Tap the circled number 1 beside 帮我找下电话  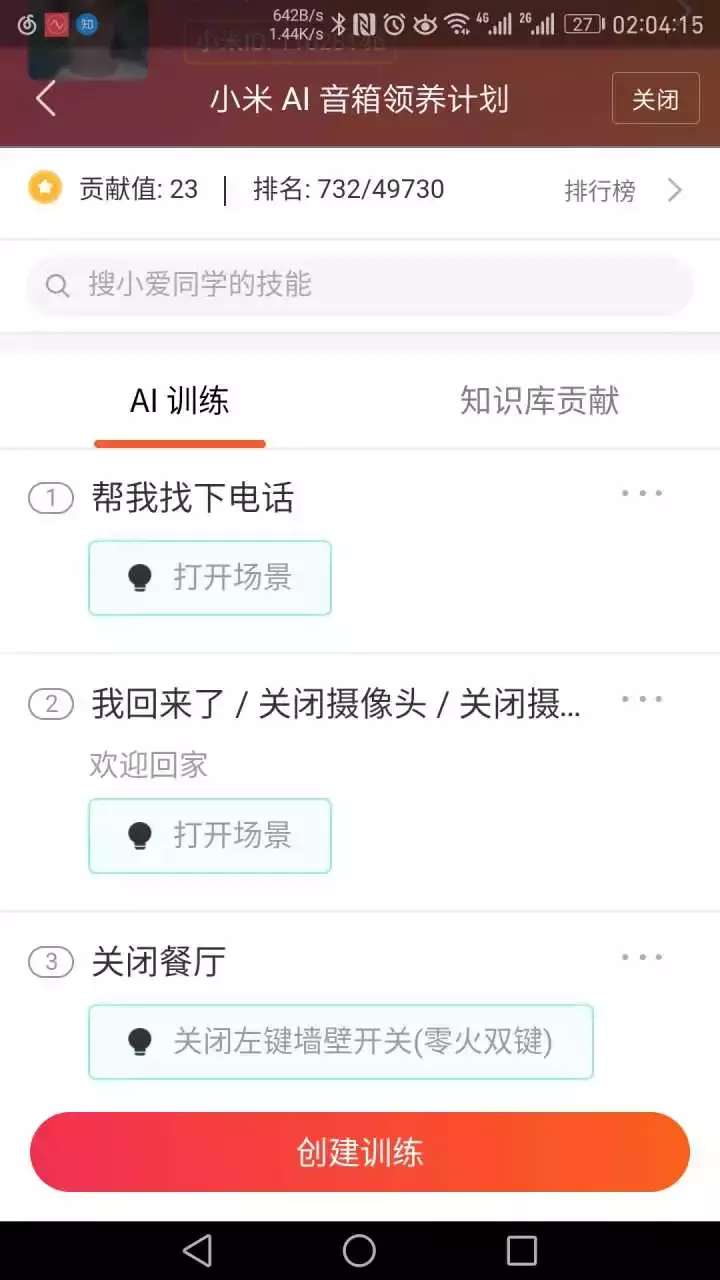pos(50,497)
